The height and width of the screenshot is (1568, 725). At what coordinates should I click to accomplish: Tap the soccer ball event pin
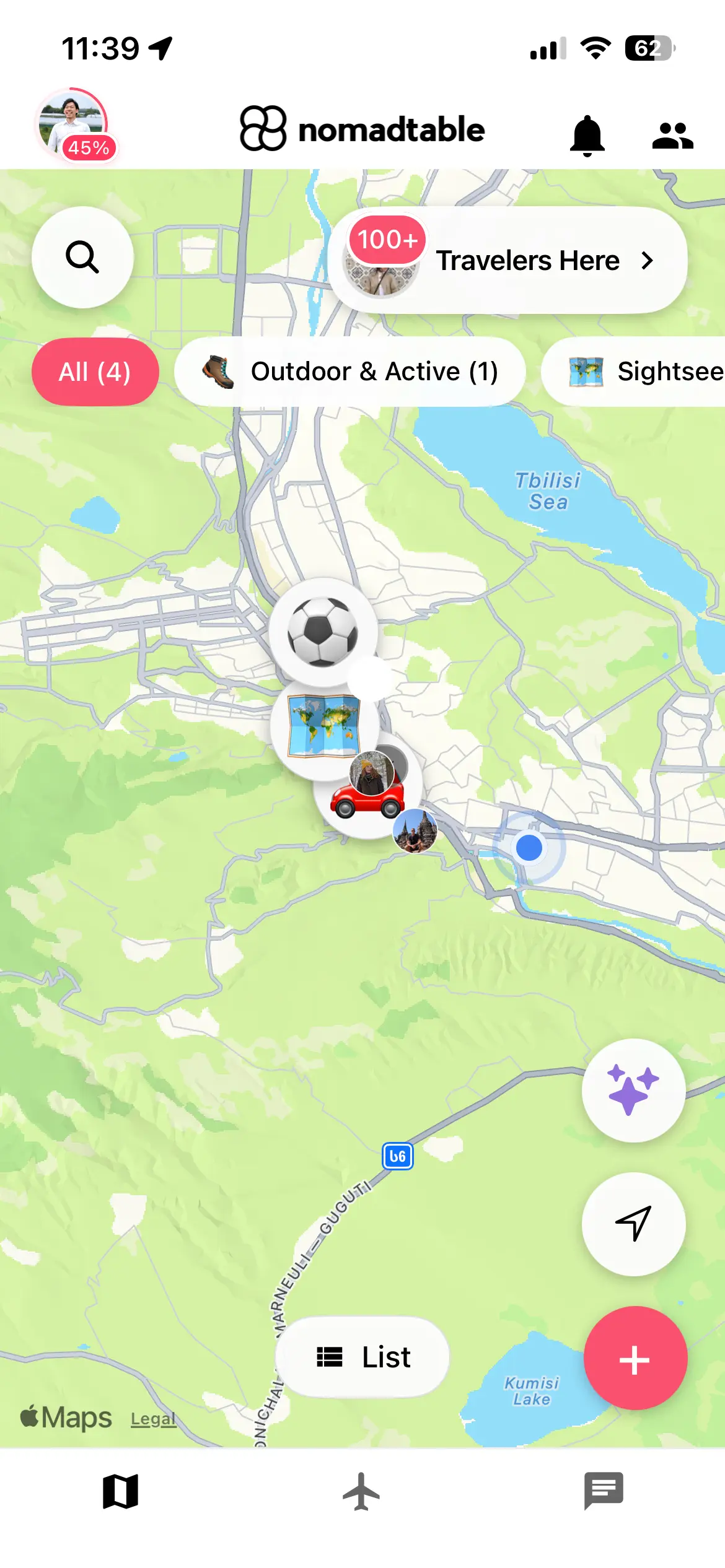[x=323, y=632]
